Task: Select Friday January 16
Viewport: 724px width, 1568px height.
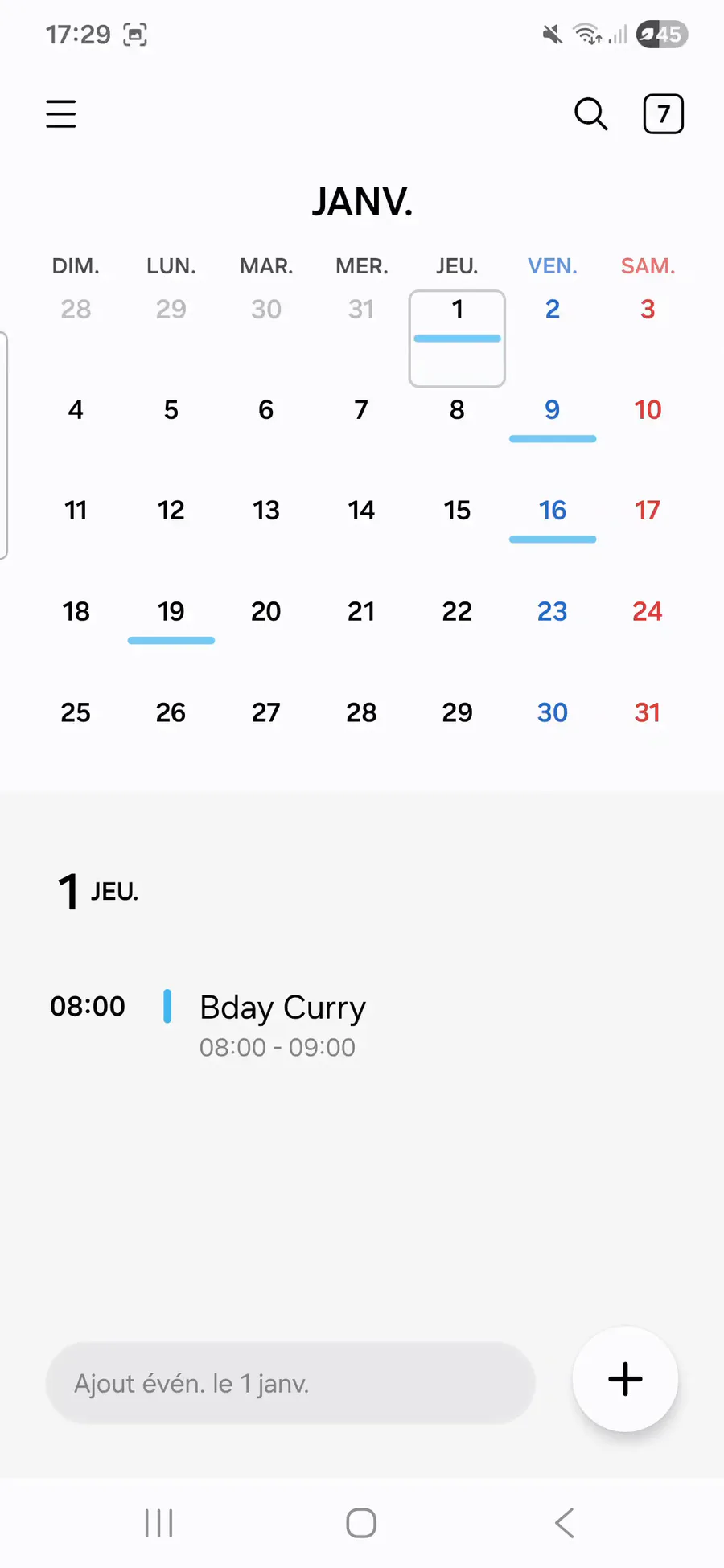Action: [x=552, y=511]
